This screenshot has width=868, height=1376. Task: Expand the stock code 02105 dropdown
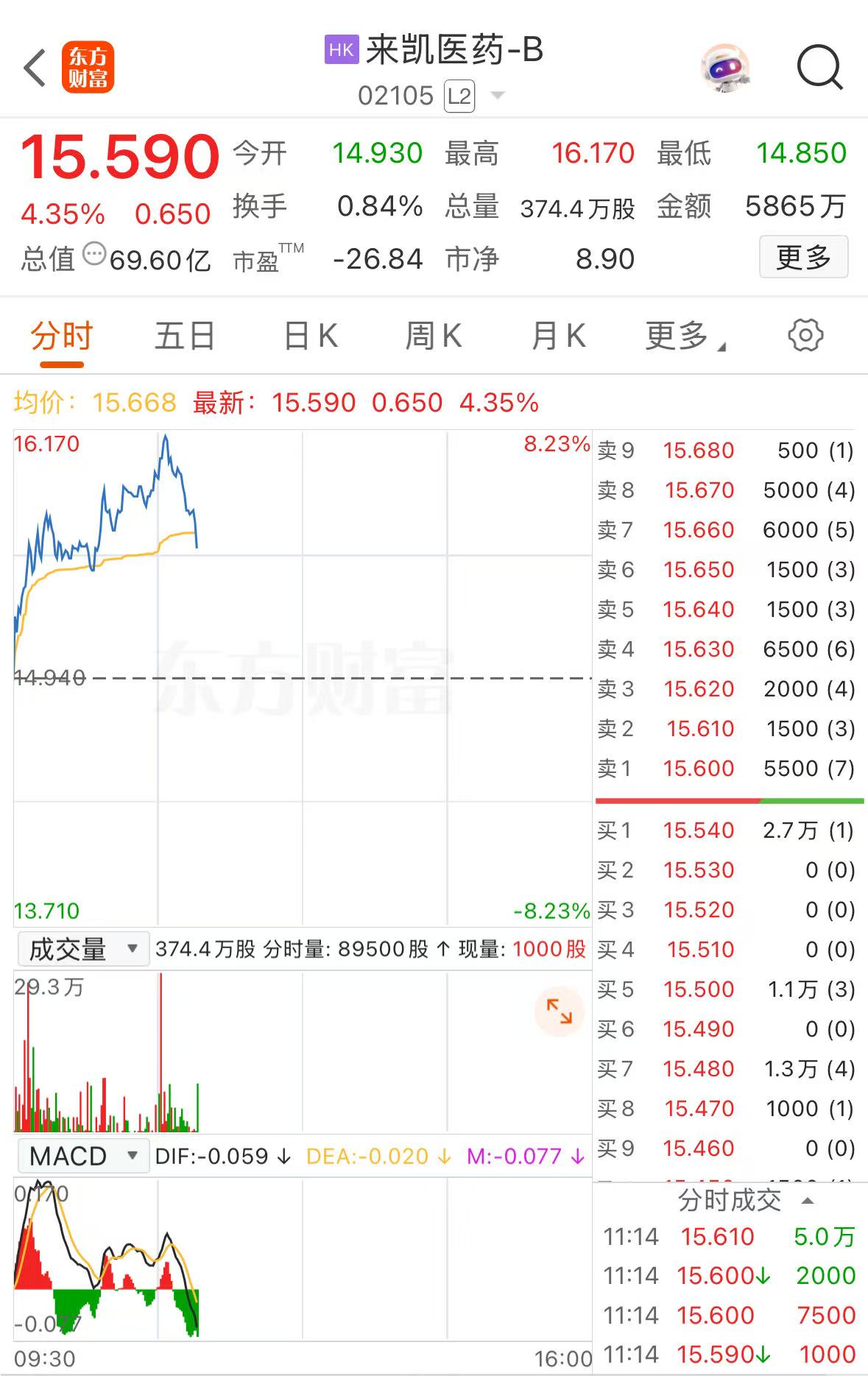[x=498, y=96]
